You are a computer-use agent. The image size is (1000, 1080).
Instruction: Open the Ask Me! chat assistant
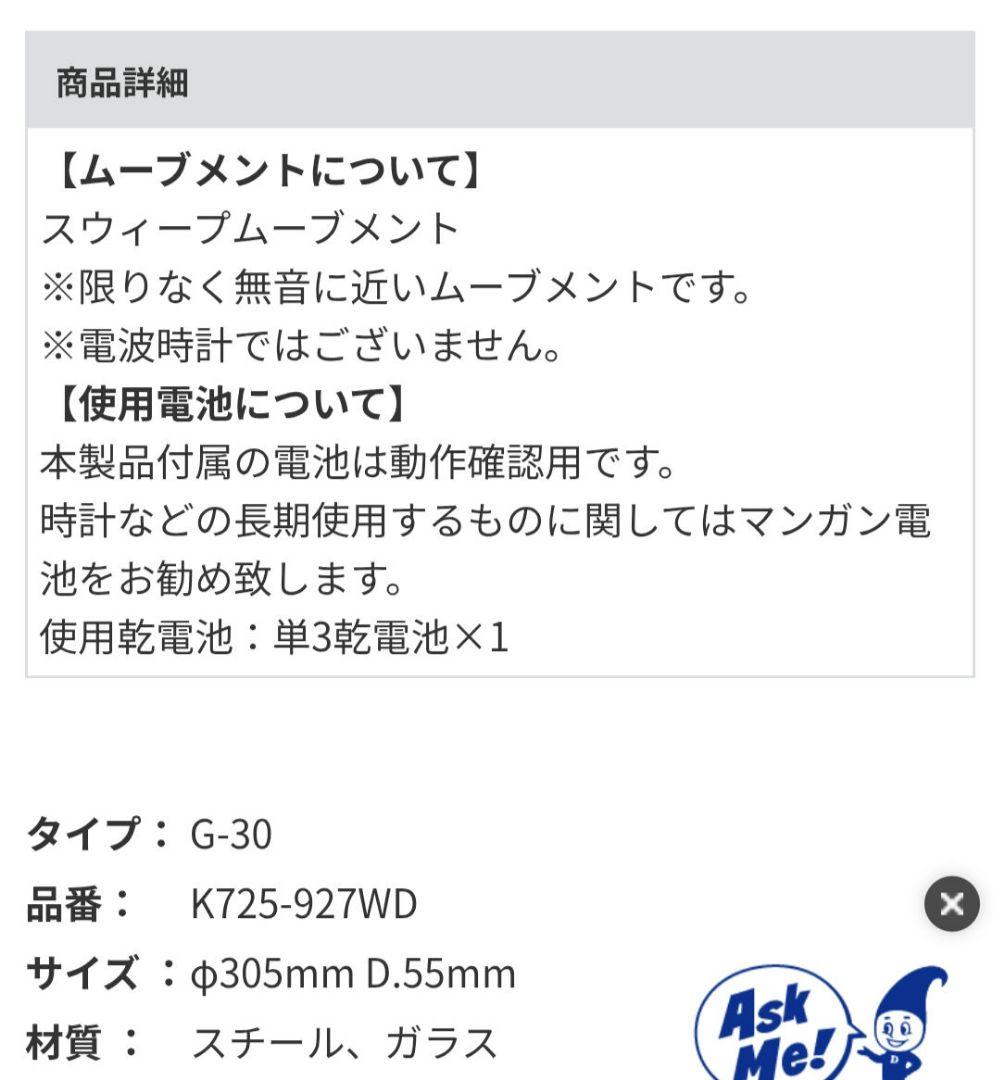[x=820, y=1025]
